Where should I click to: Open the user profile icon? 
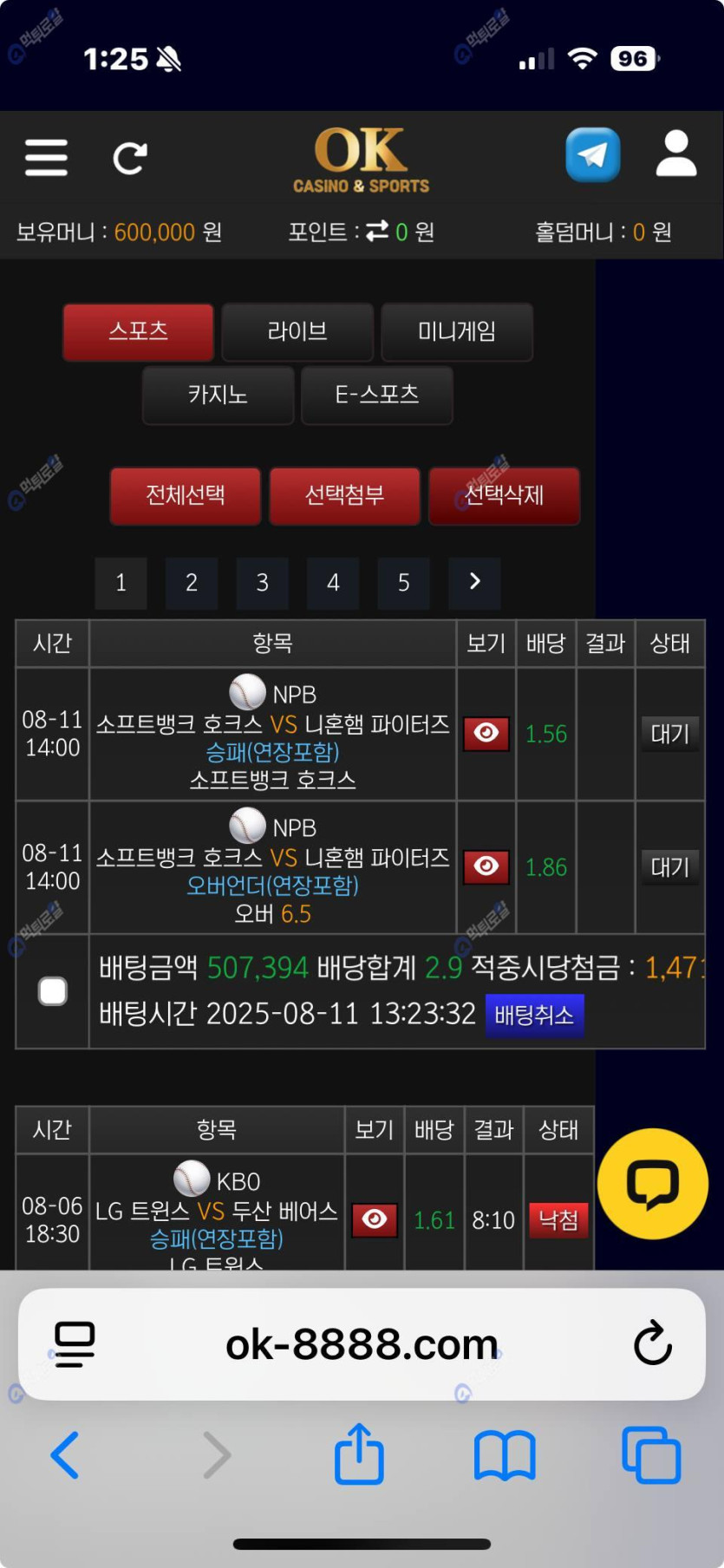click(x=676, y=154)
